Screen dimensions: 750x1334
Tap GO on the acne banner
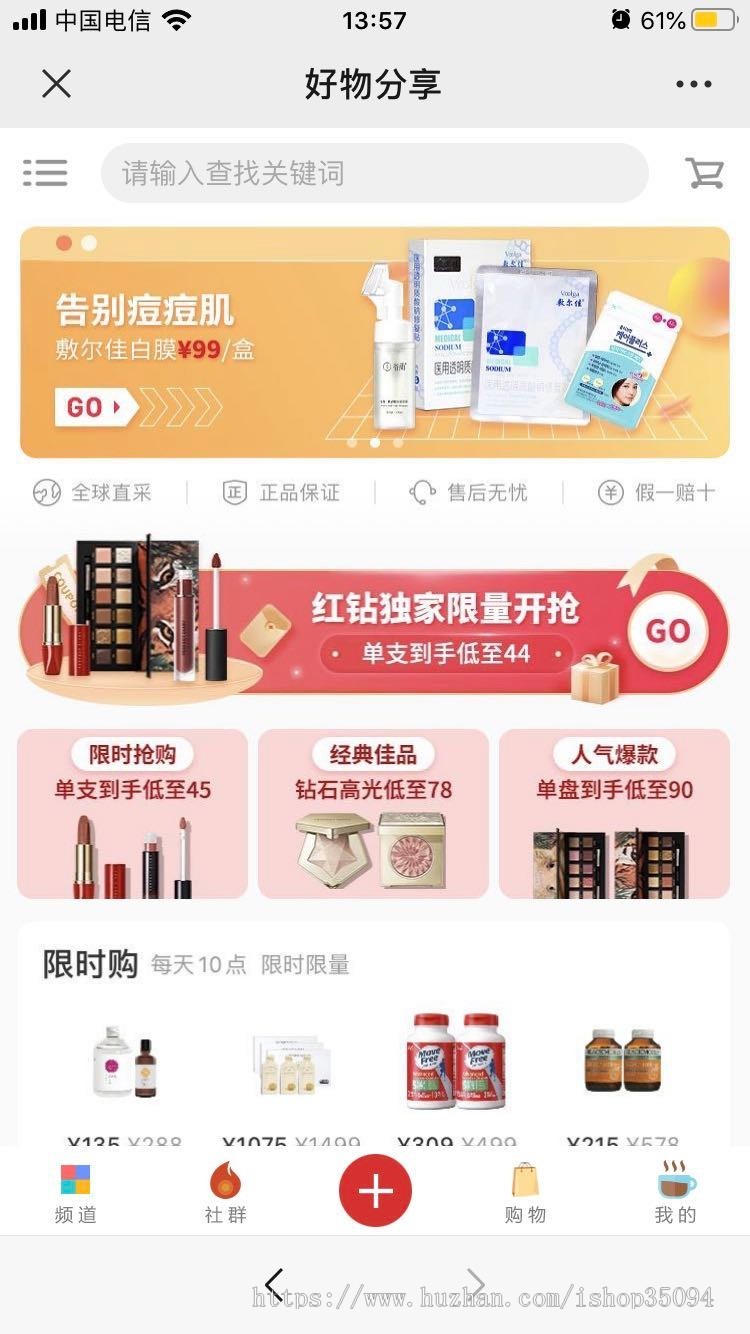[90, 408]
